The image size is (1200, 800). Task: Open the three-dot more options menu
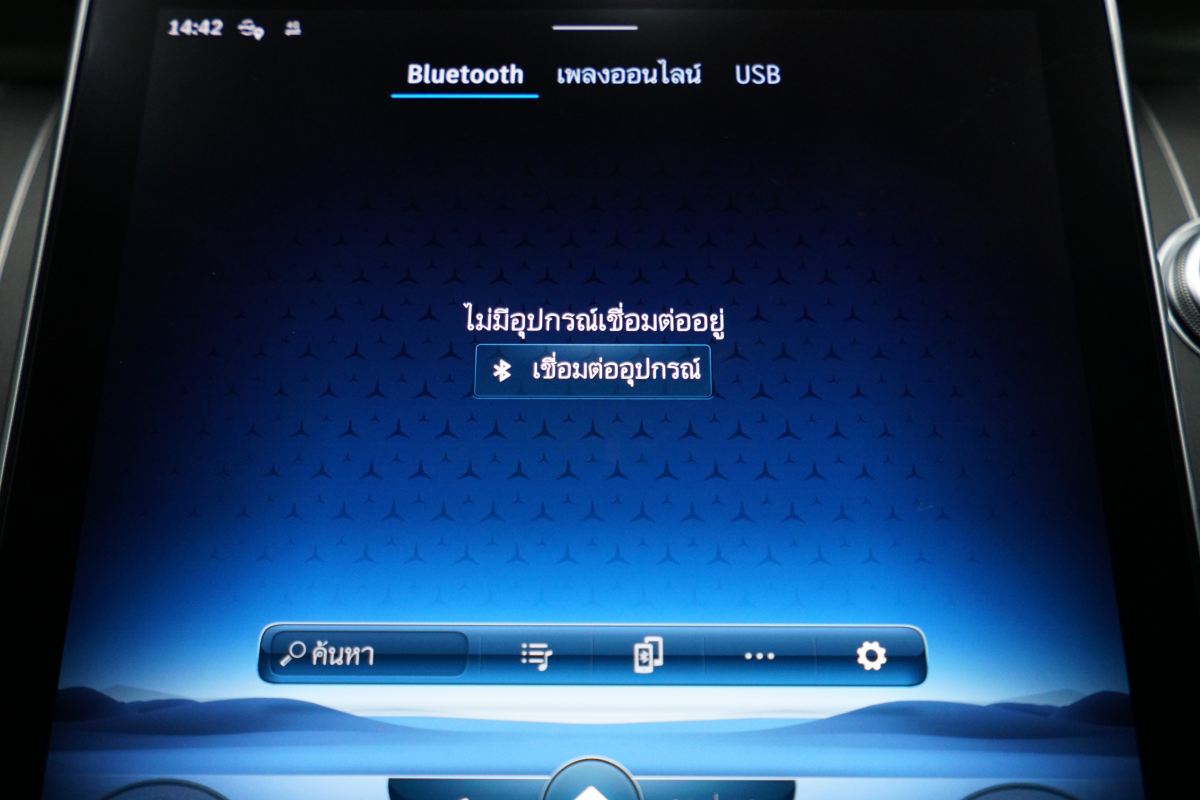[760, 656]
